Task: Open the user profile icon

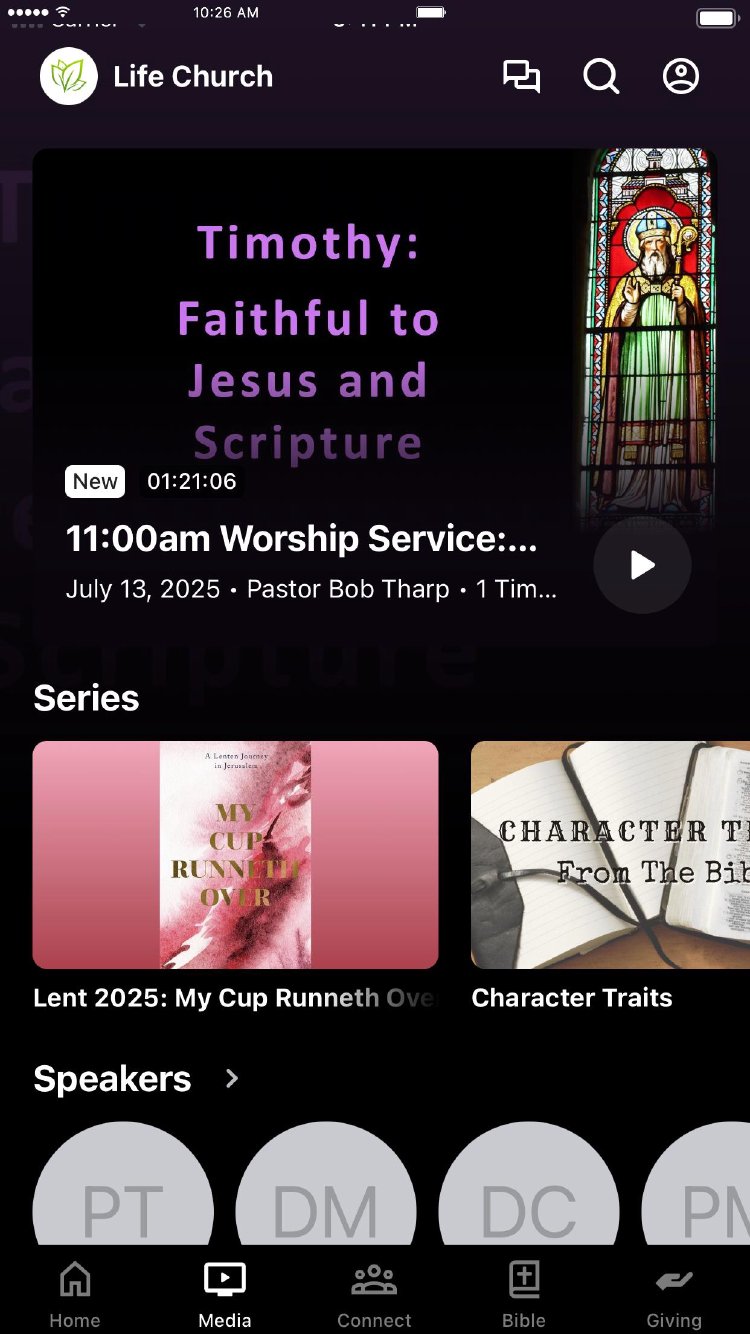Action: coord(681,77)
